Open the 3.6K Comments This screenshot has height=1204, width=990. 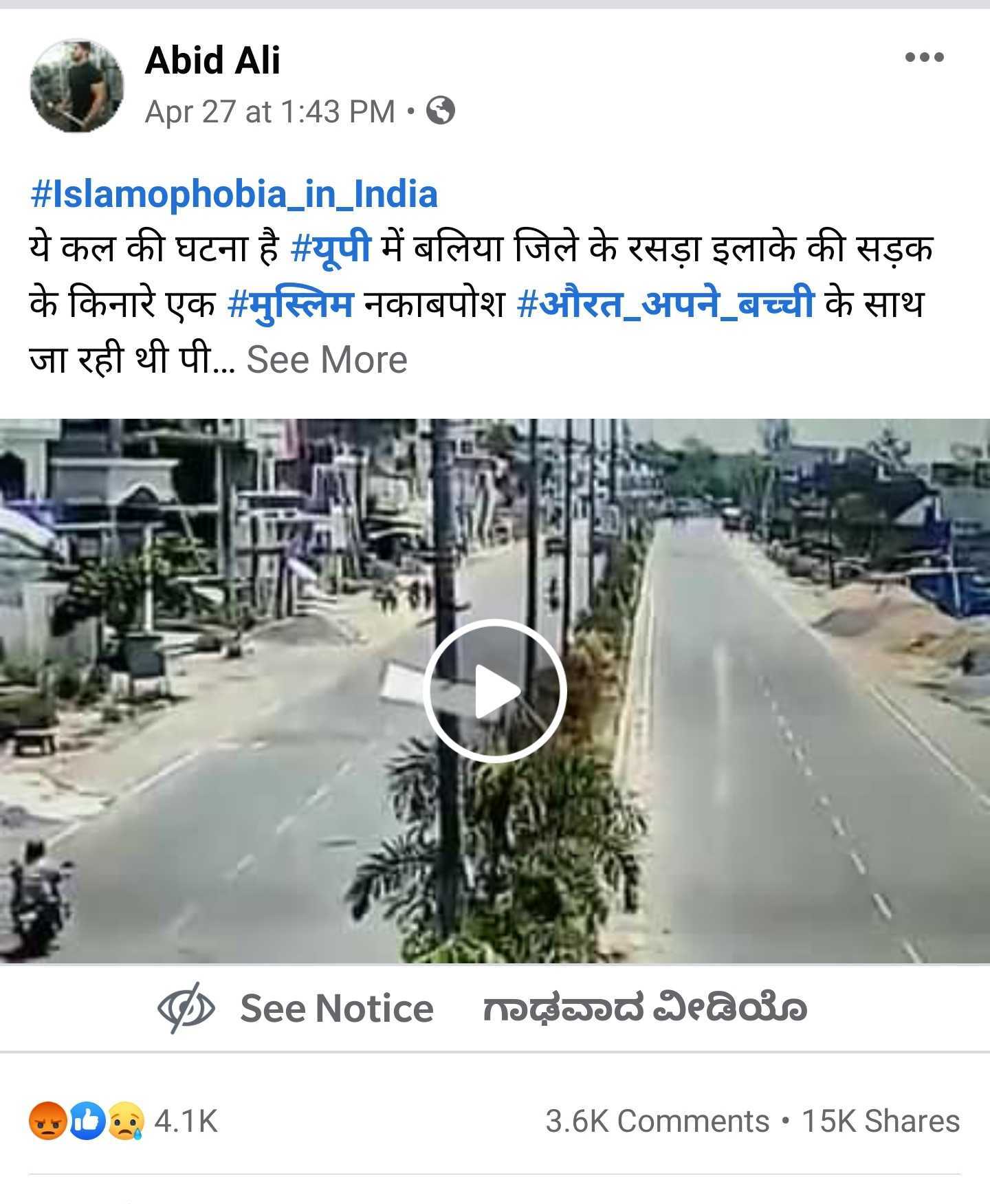point(657,1121)
